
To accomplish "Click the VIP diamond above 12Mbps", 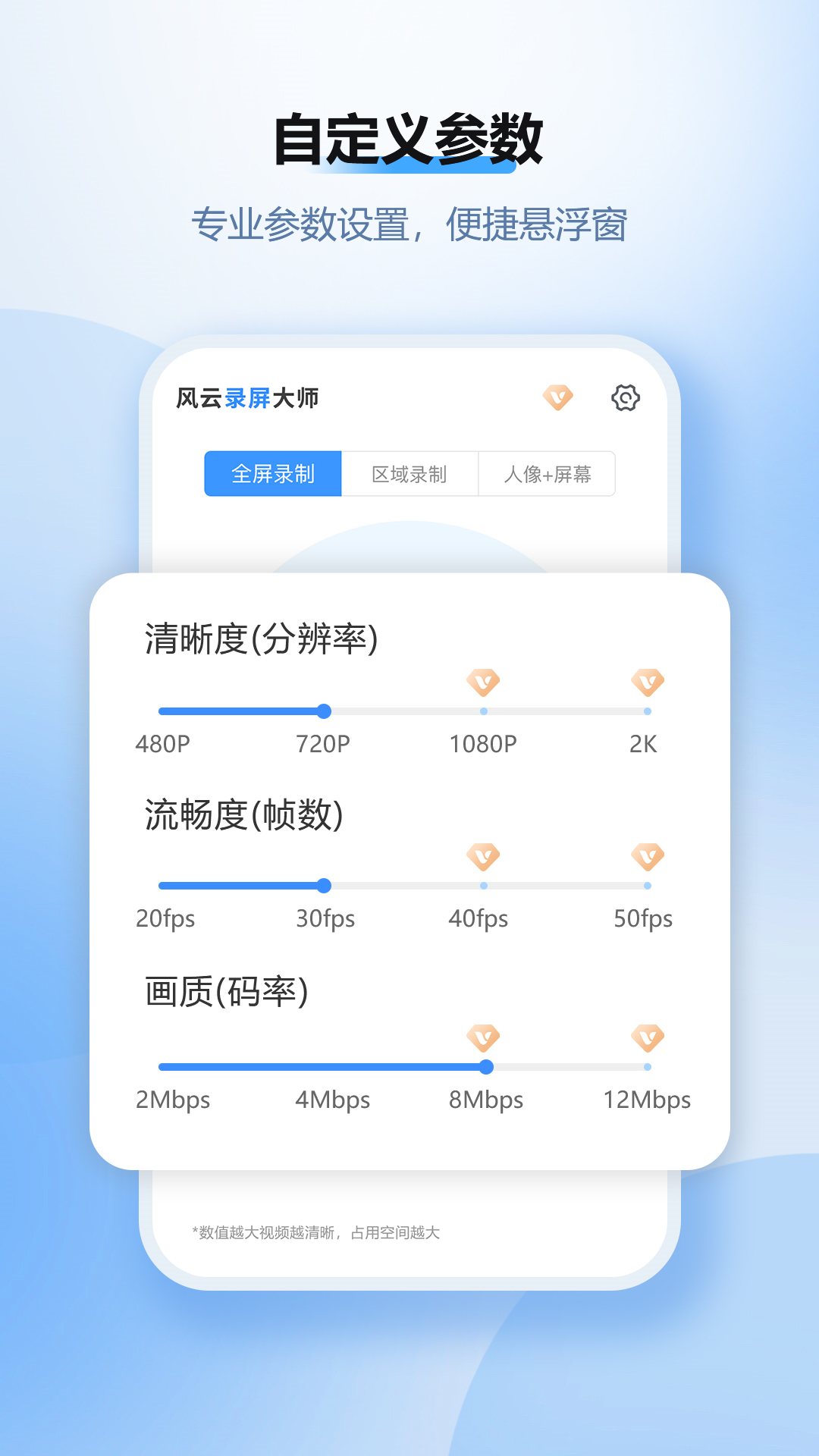I will click(646, 1037).
